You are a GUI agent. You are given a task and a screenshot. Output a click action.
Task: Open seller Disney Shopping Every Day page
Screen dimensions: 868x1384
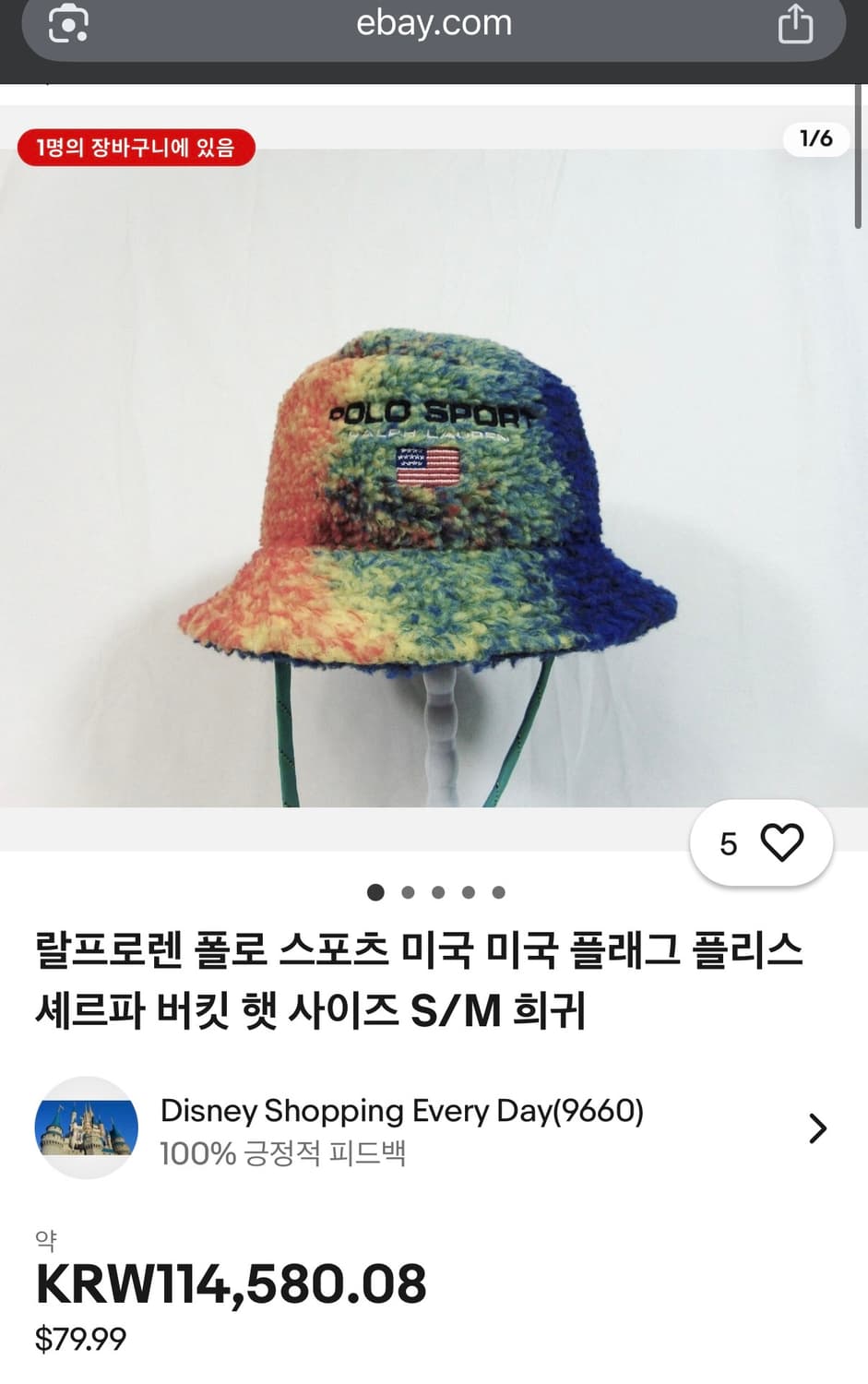coord(401,1110)
